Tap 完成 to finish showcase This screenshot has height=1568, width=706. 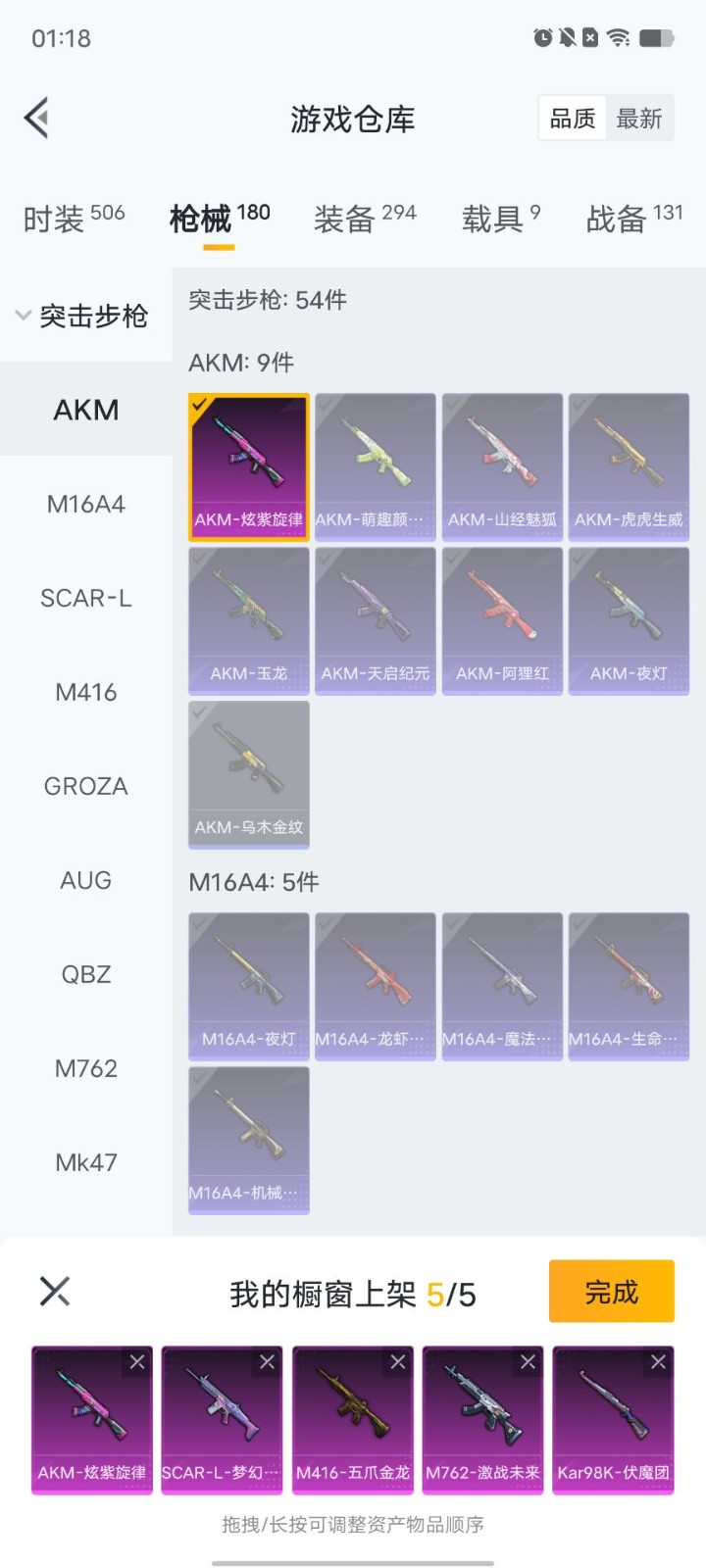[x=612, y=1292]
